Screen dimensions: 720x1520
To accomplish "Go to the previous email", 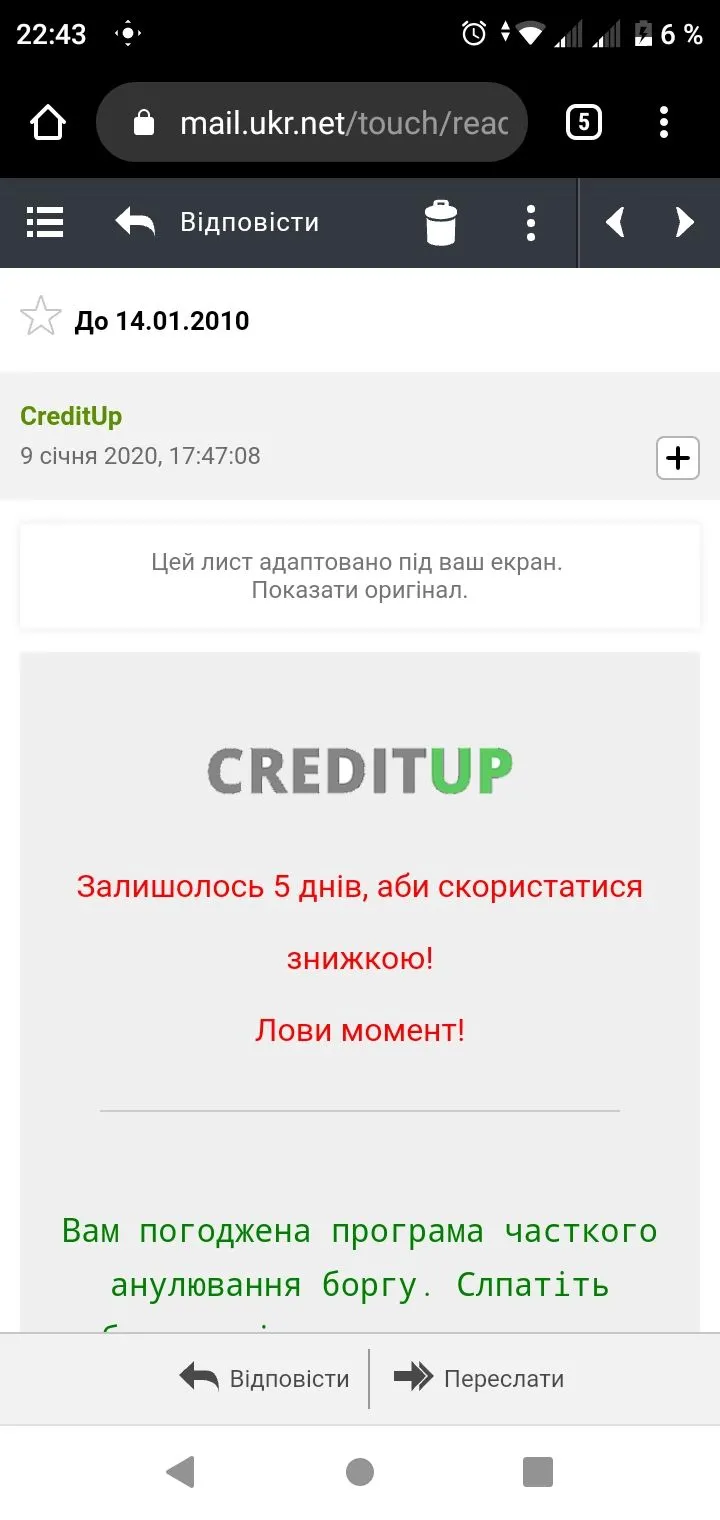I will tap(615, 222).
